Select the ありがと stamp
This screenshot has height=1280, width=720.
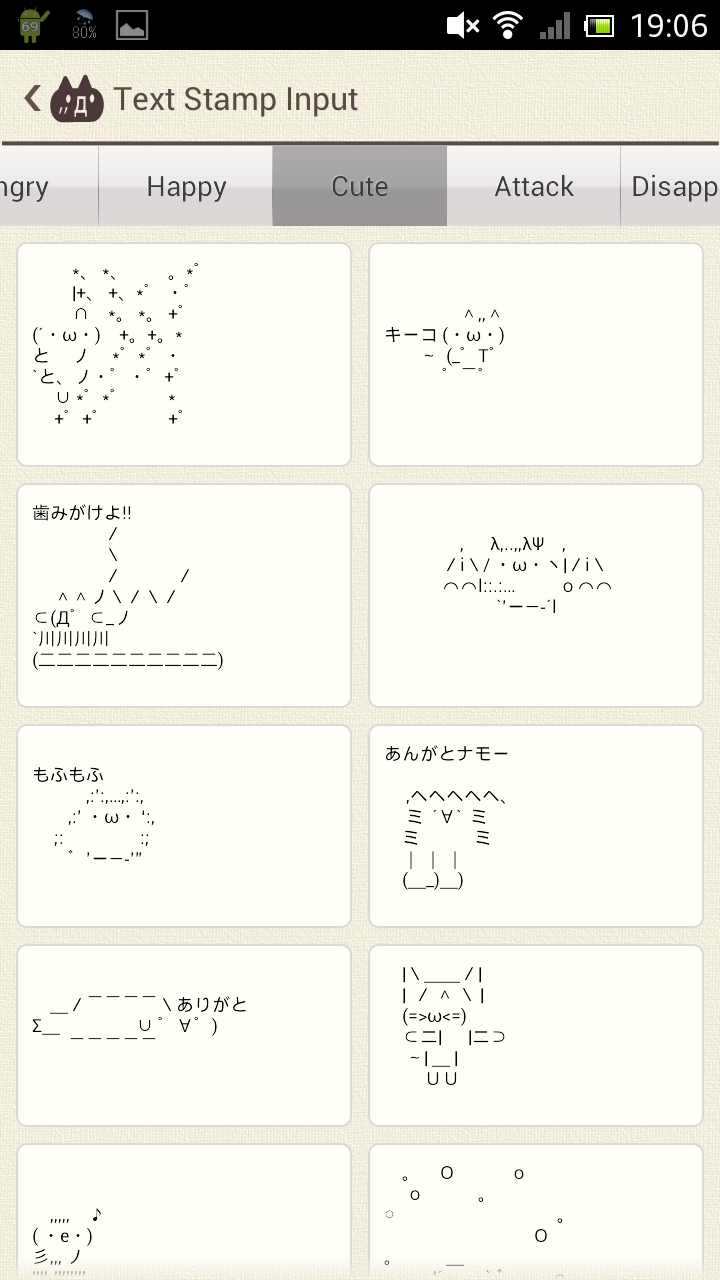pos(184,1035)
